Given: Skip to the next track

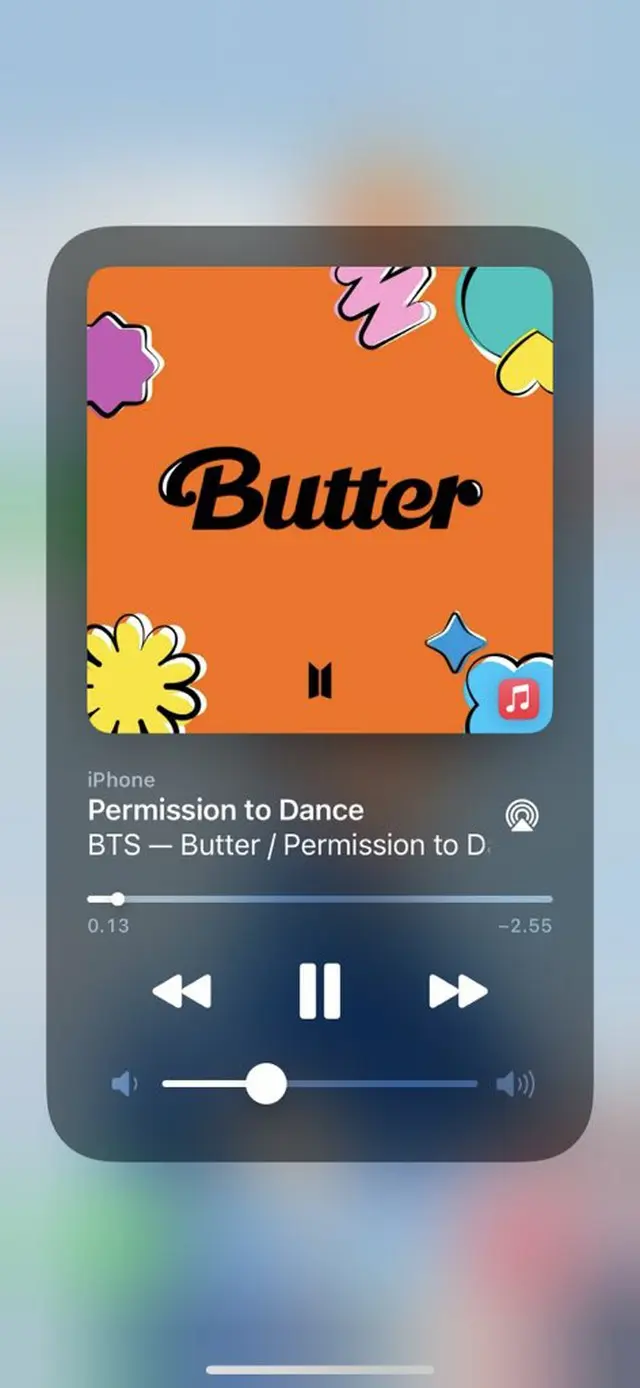Looking at the screenshot, I should [457, 991].
